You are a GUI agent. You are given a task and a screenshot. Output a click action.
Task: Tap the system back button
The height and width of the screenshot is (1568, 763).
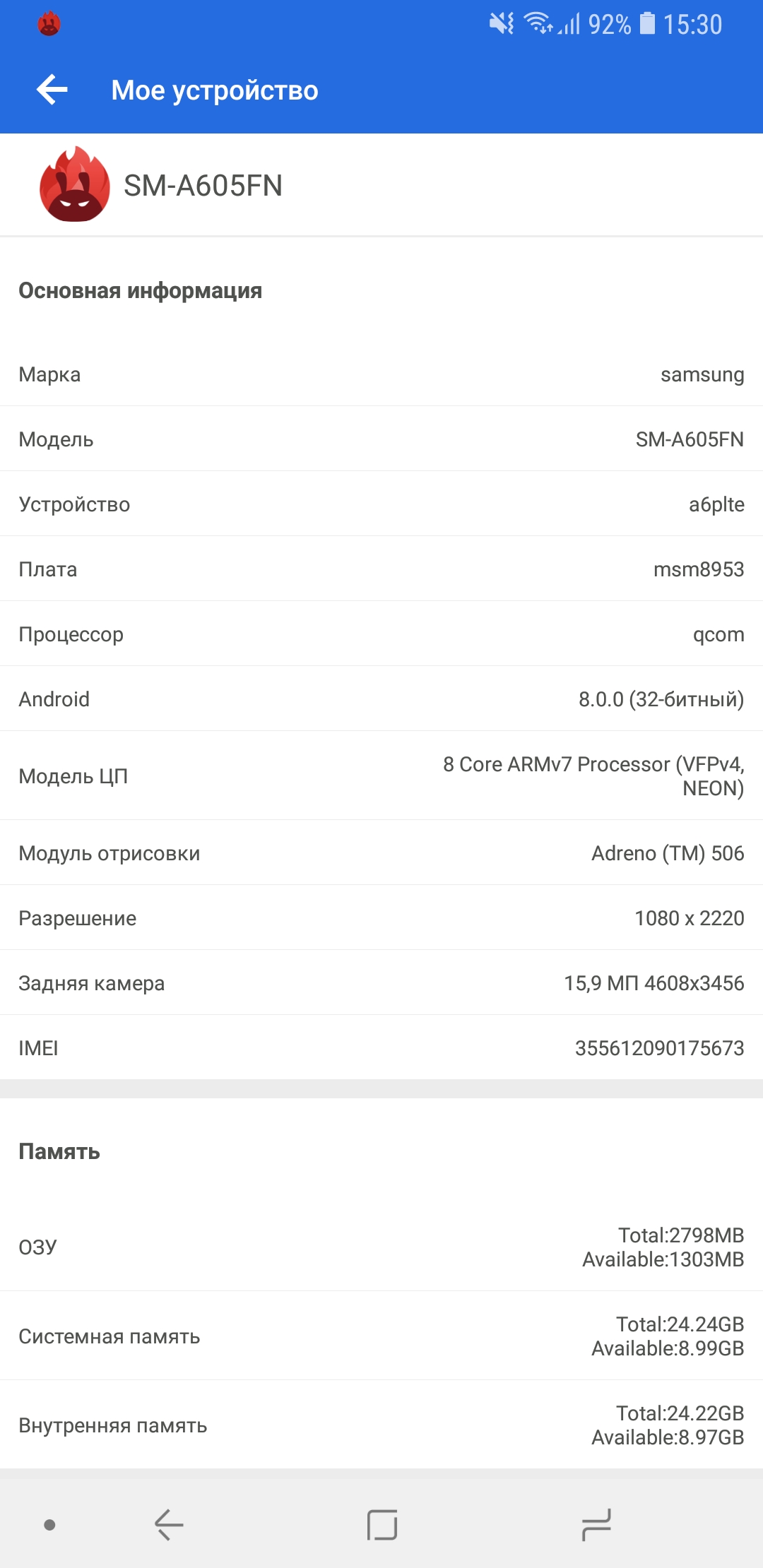[x=169, y=1524]
